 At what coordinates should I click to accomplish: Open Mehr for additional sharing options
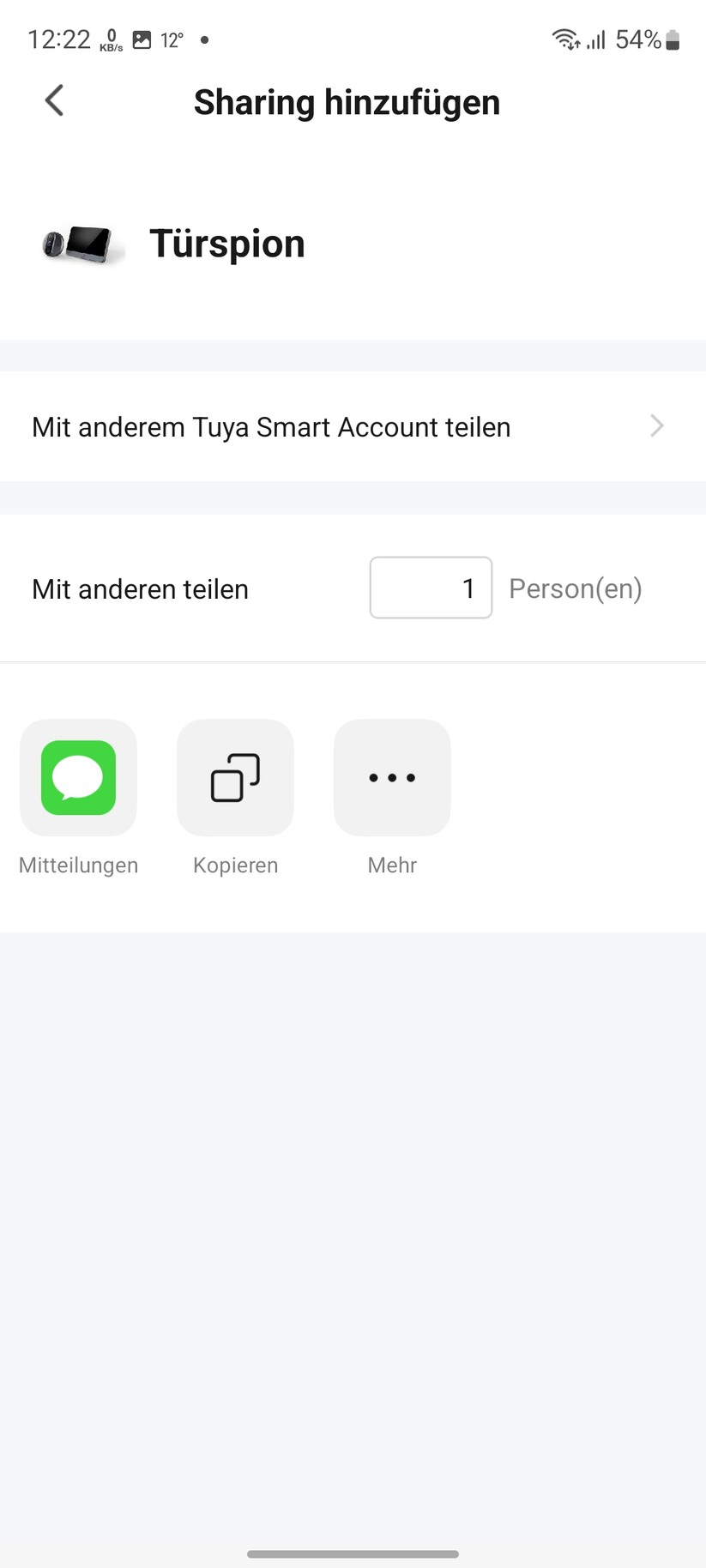click(x=391, y=777)
